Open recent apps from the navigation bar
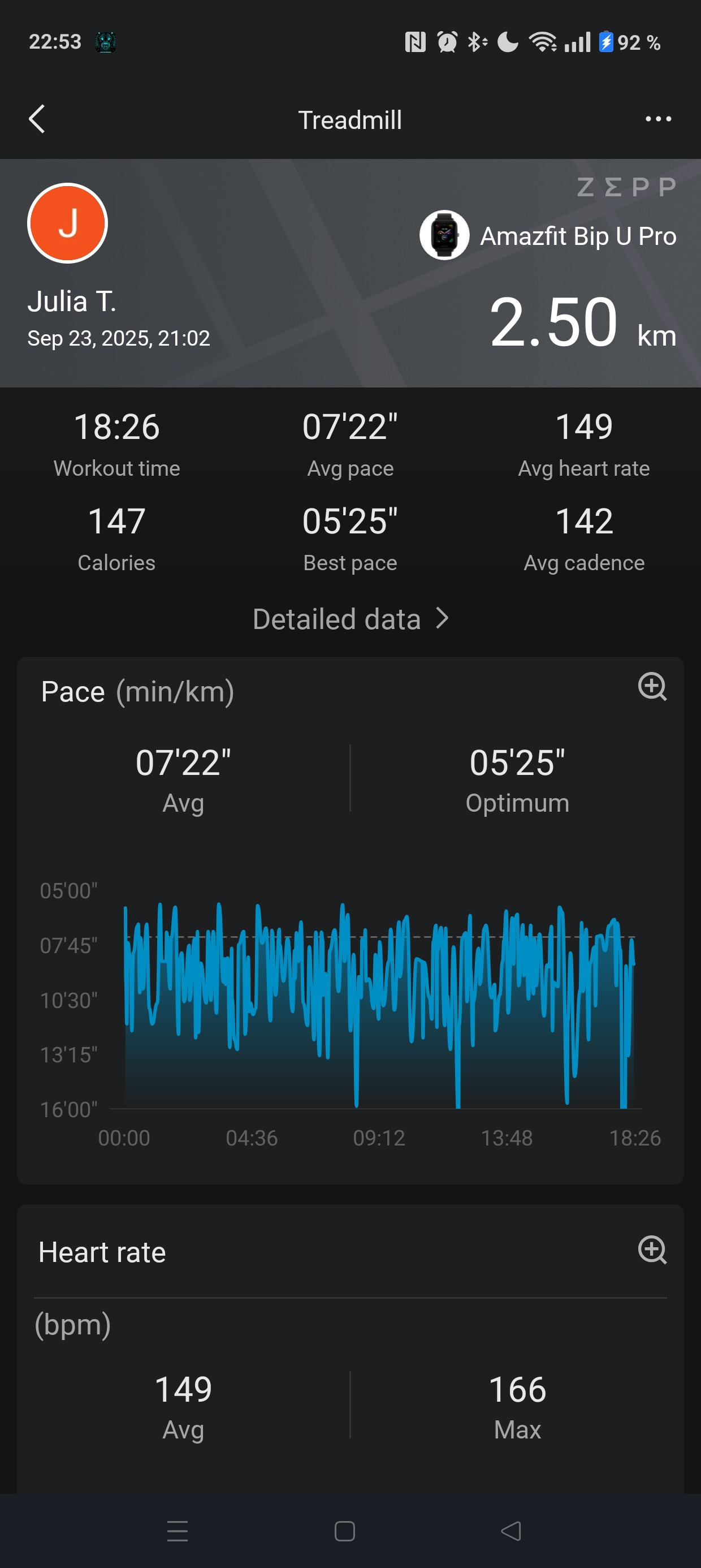This screenshot has width=701, height=1568. [178, 1530]
